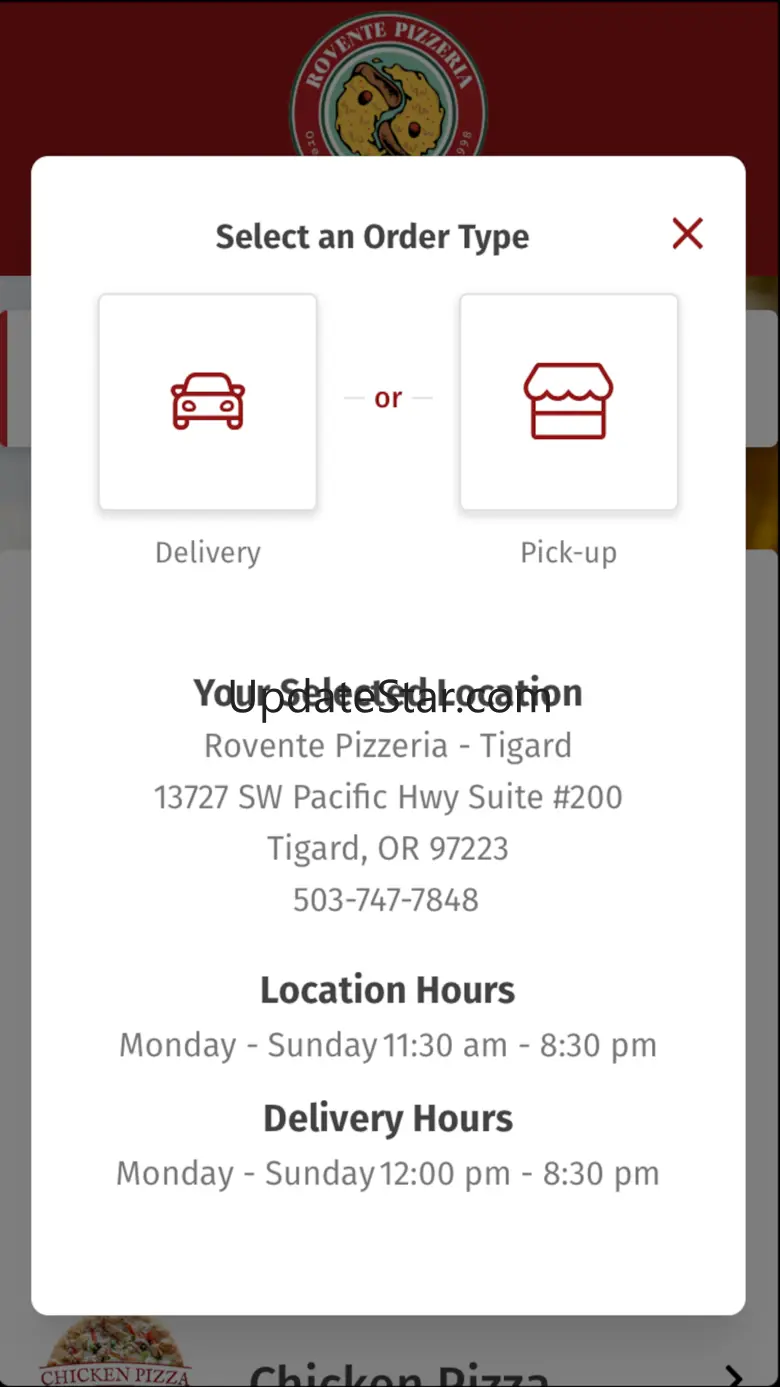Close the order type dialog
This screenshot has height=1387, width=780.
tap(687, 234)
